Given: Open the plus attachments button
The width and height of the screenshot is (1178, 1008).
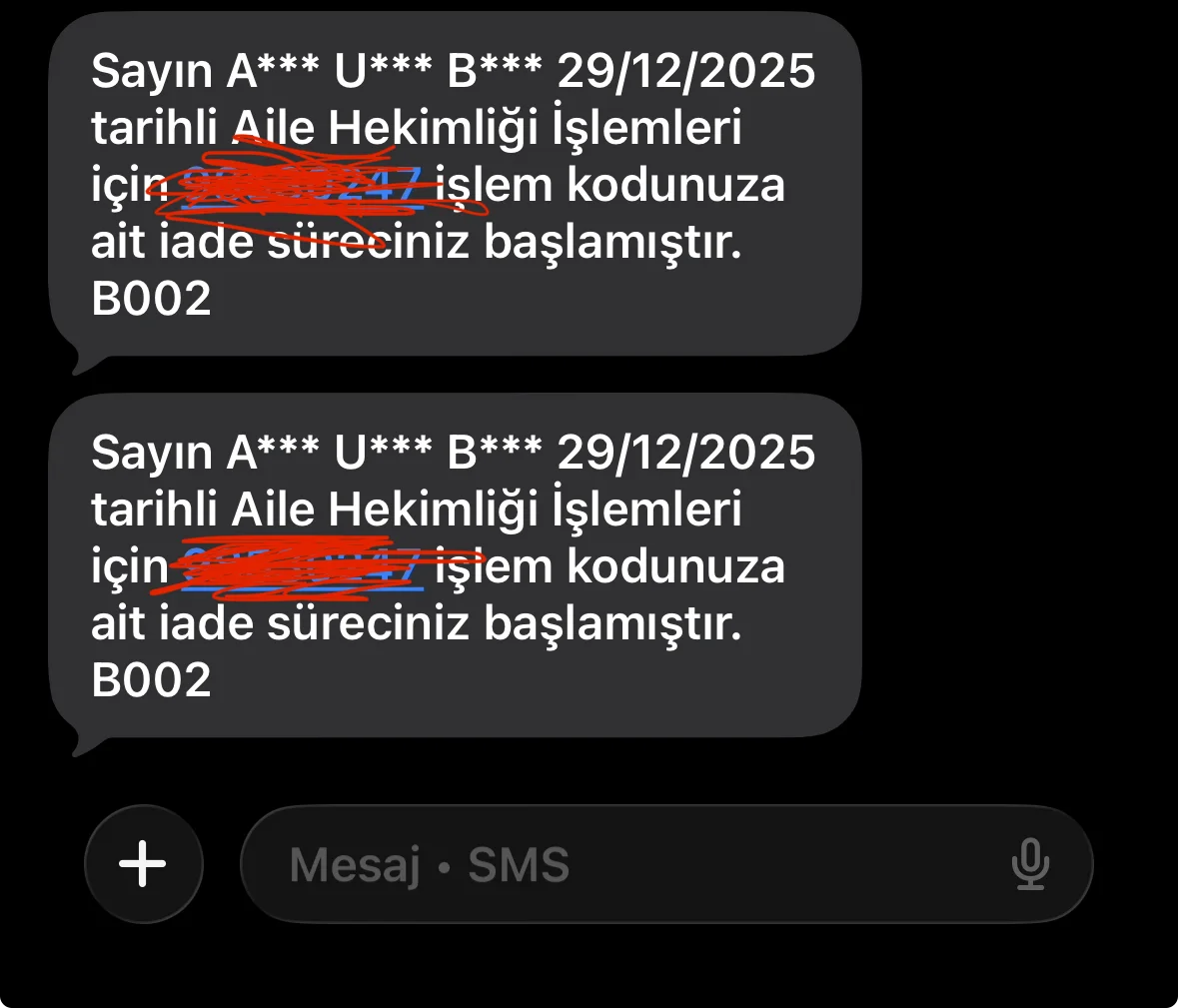Looking at the screenshot, I should point(143,863).
